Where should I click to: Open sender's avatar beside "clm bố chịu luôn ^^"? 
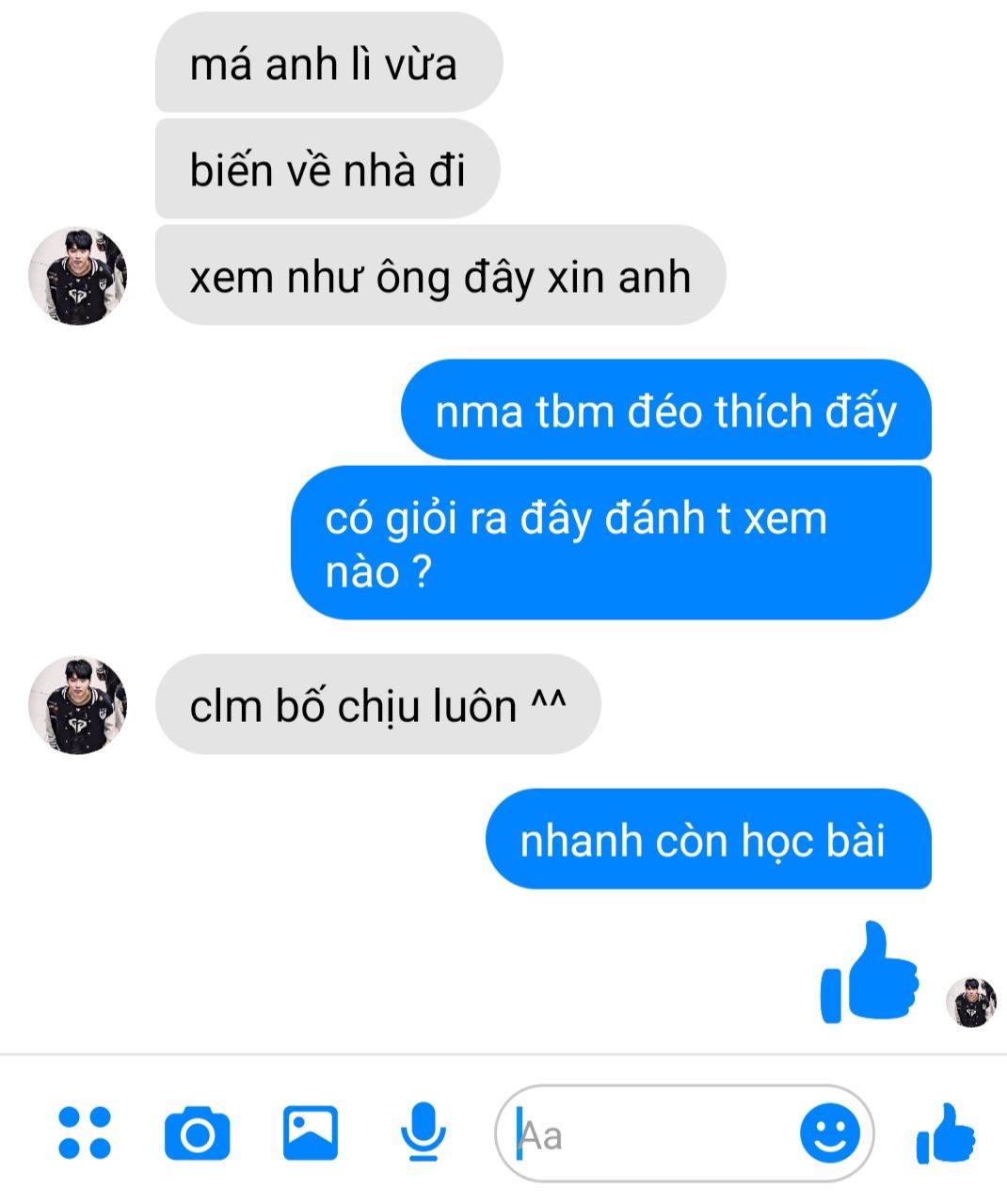tap(77, 705)
